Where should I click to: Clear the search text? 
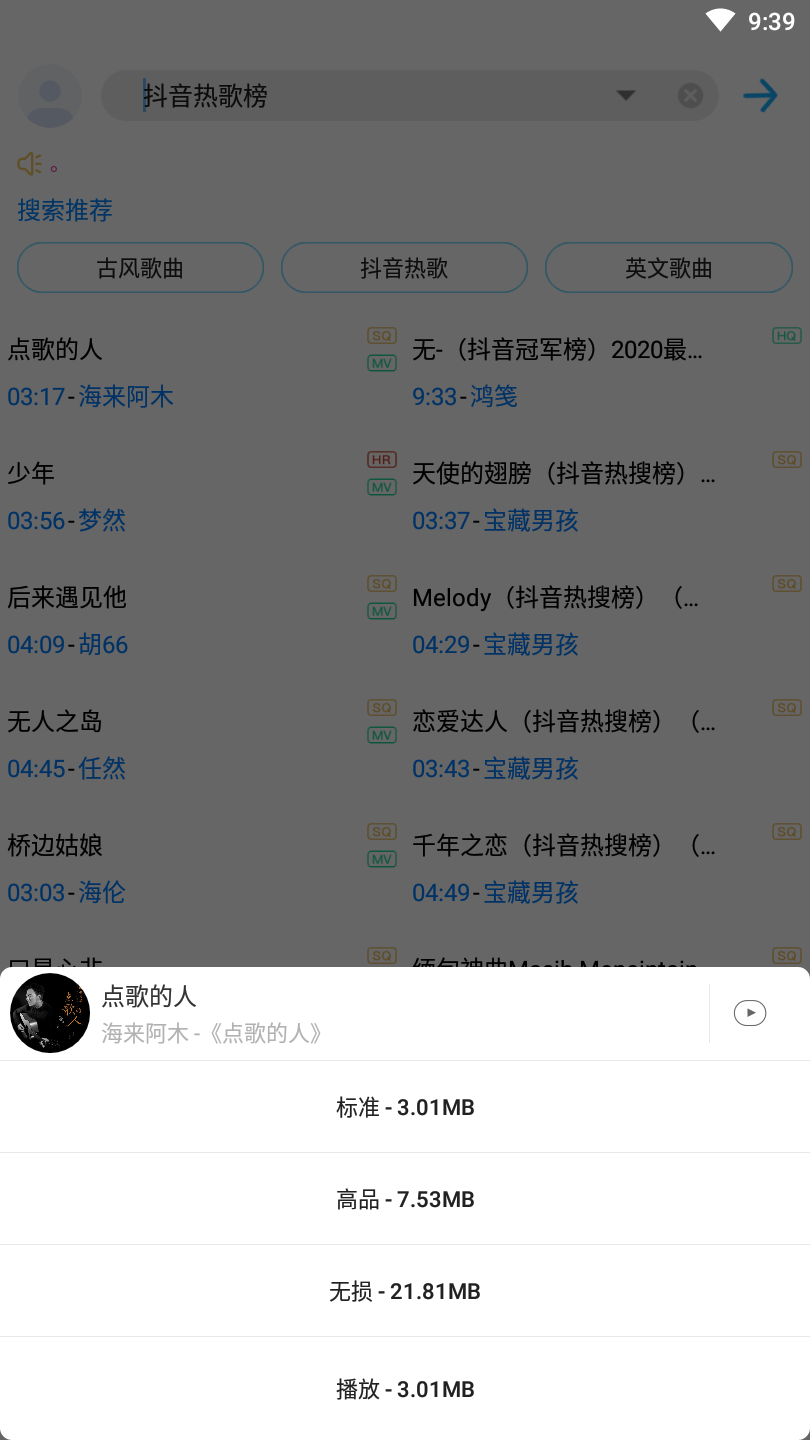tap(690, 96)
